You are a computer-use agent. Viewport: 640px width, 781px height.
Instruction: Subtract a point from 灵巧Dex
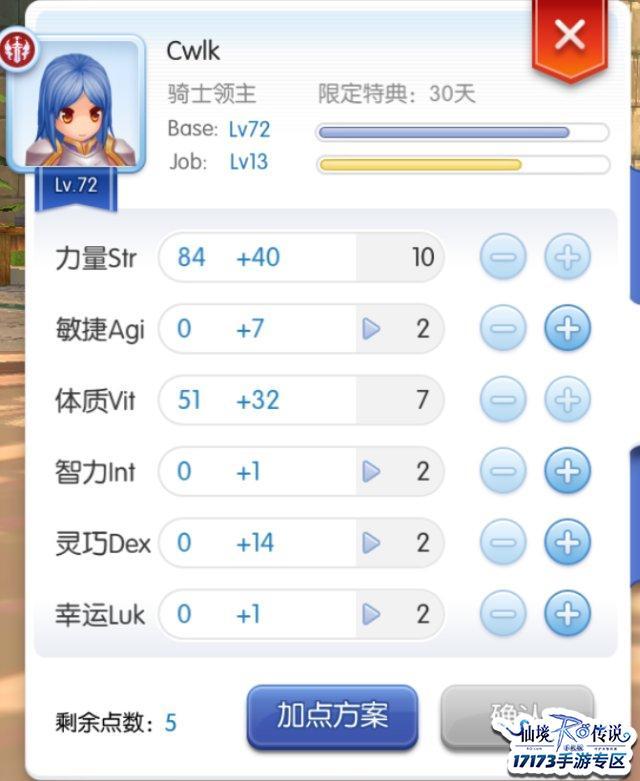point(503,543)
